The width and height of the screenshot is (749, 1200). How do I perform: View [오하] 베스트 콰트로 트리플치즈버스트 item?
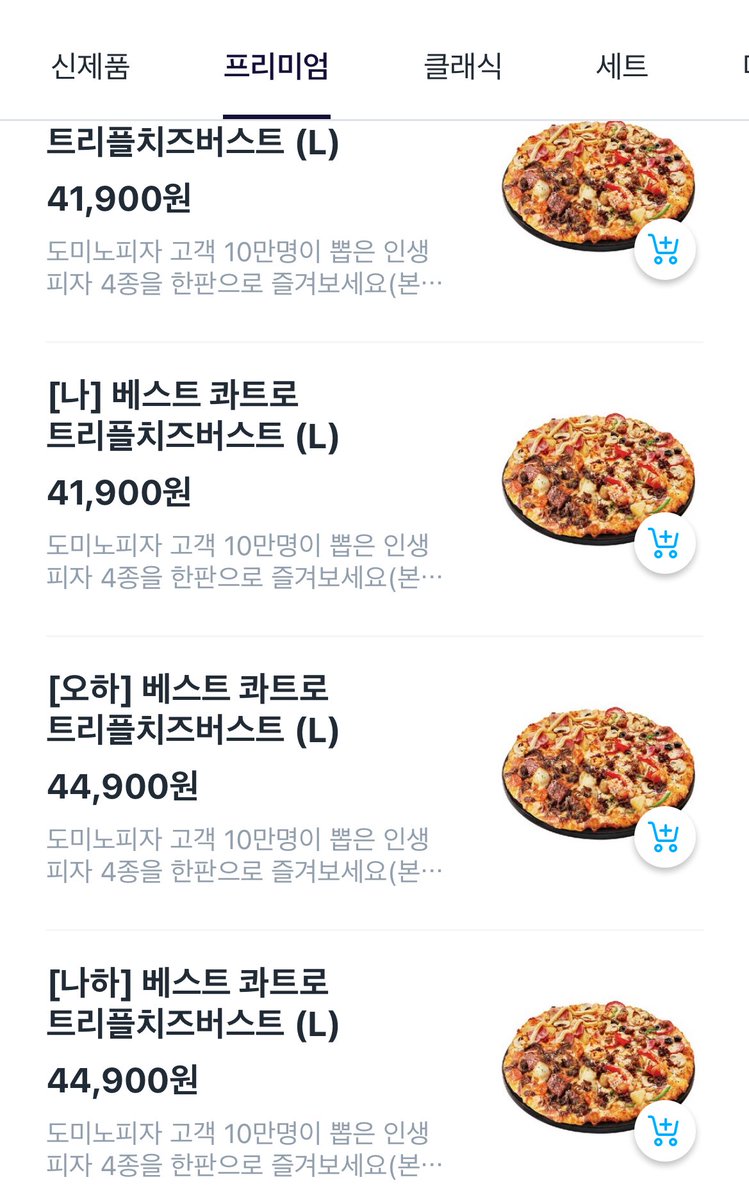coord(193,710)
